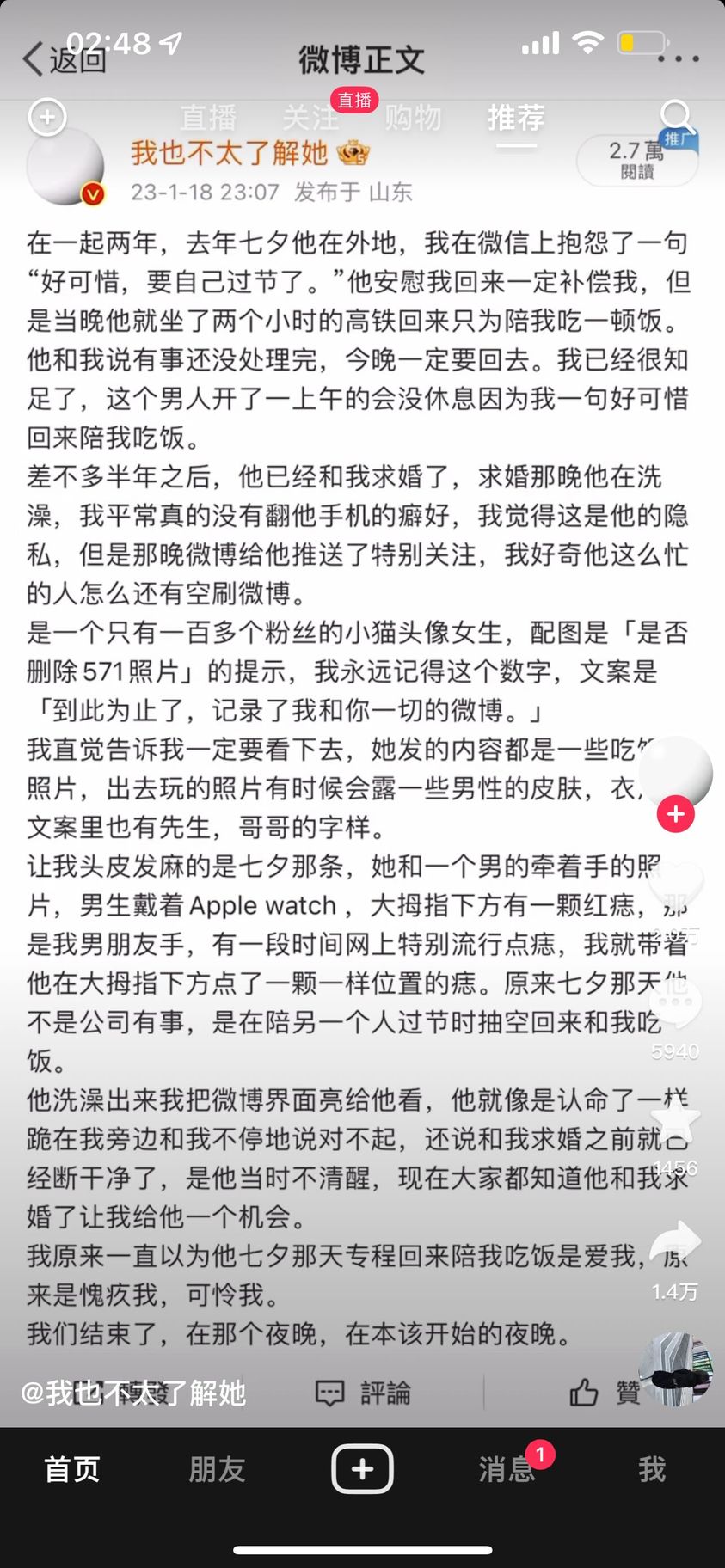Switch to the 关注 top tab
The height and width of the screenshot is (1568, 725).
310,118
